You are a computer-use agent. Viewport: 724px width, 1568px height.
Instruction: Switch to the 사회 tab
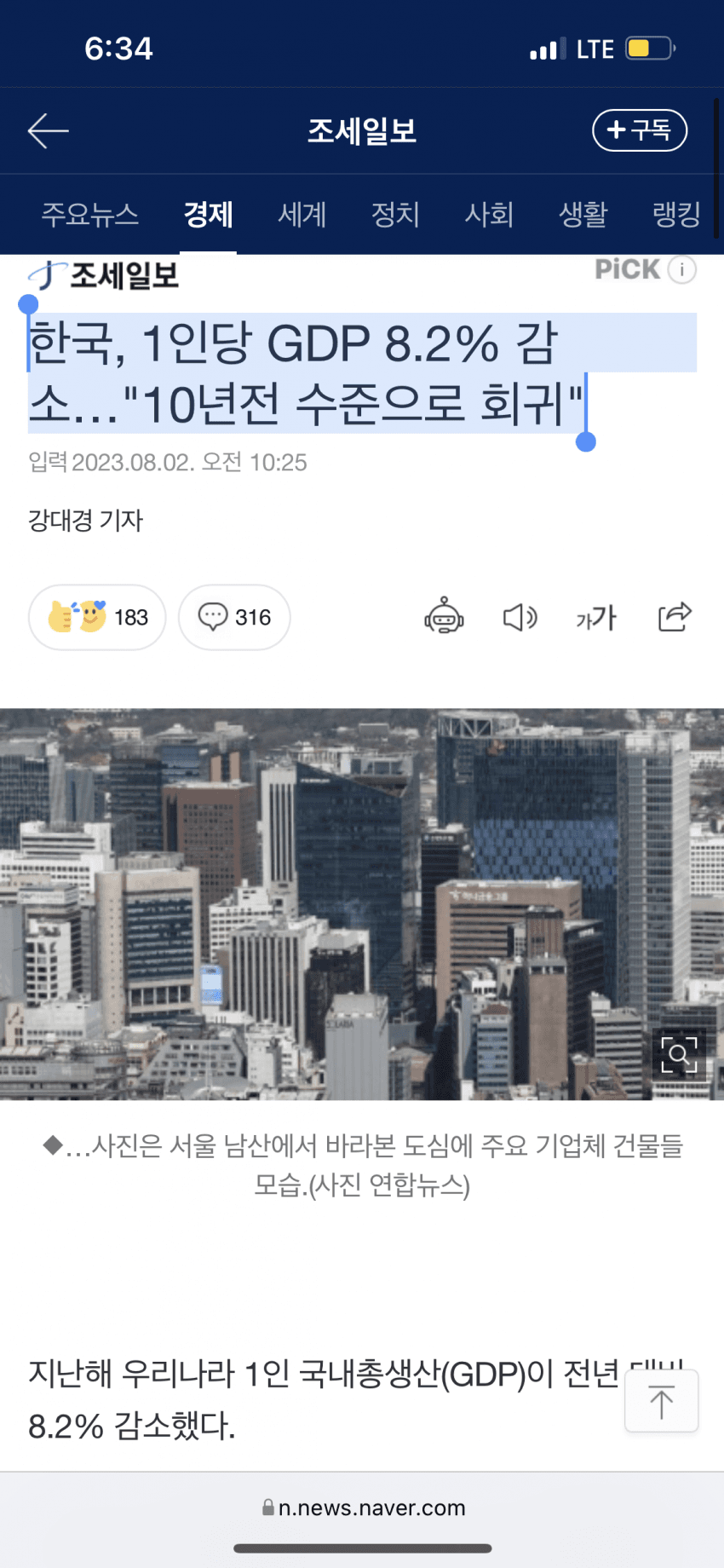(x=489, y=214)
